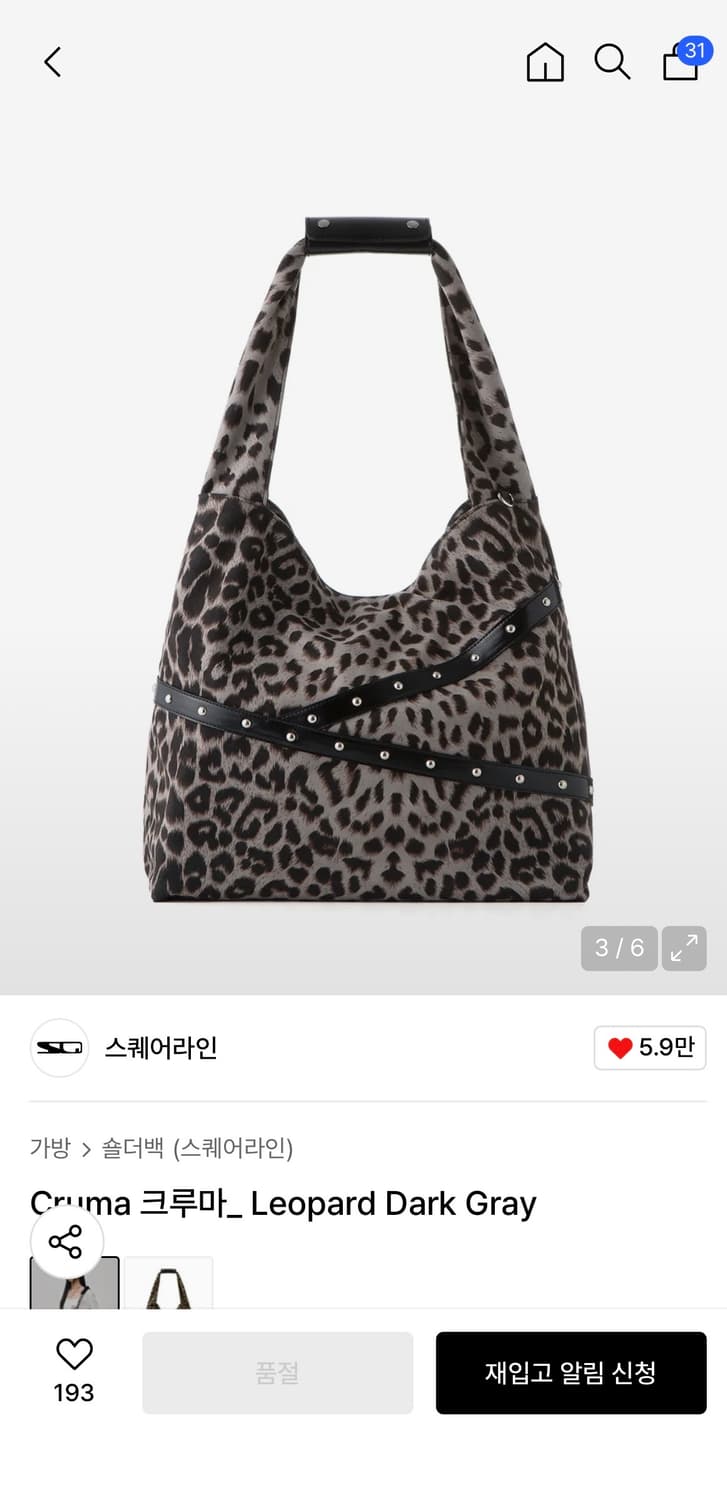Tap the grayed-out 품절 button
The width and height of the screenshot is (727, 1500).
277,1372
